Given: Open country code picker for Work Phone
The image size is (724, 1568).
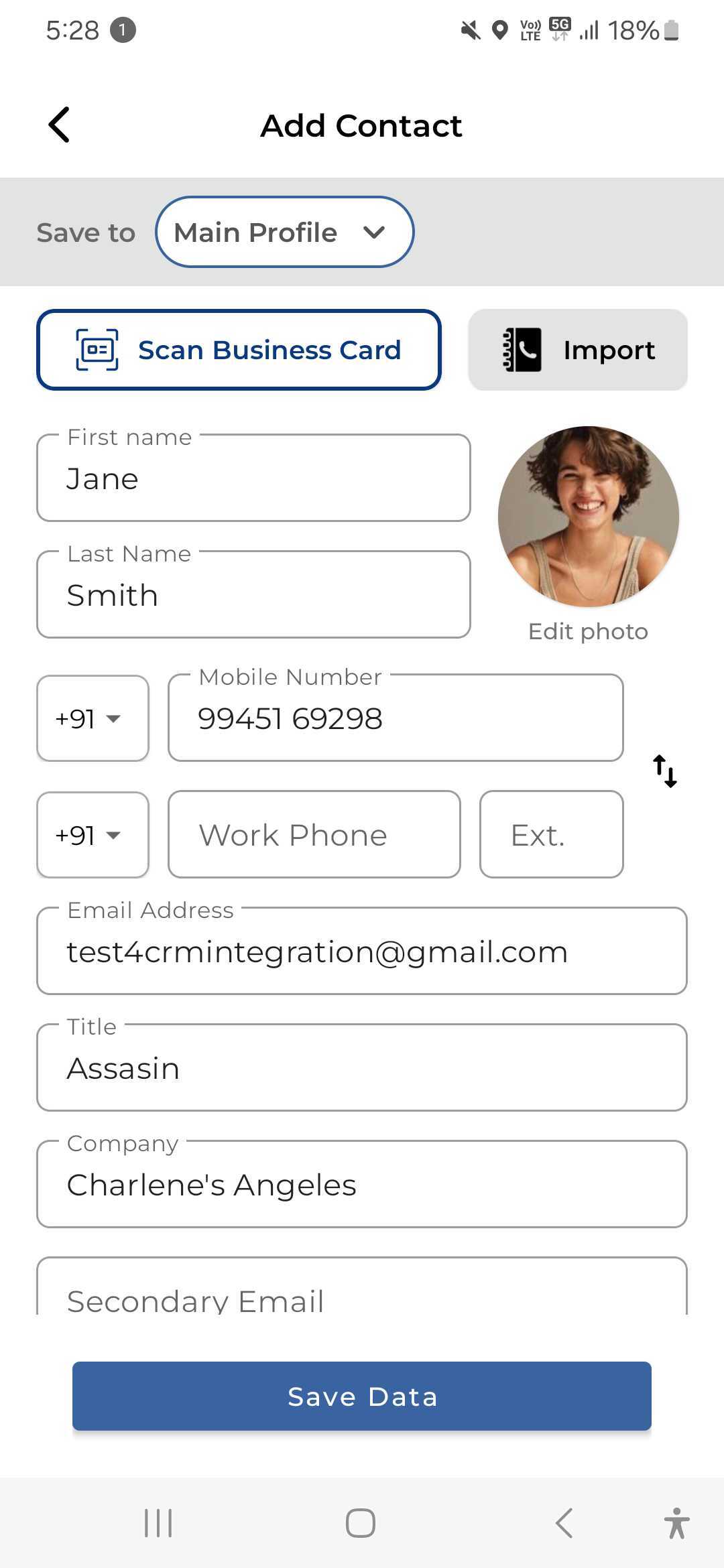Looking at the screenshot, I should coord(93,835).
